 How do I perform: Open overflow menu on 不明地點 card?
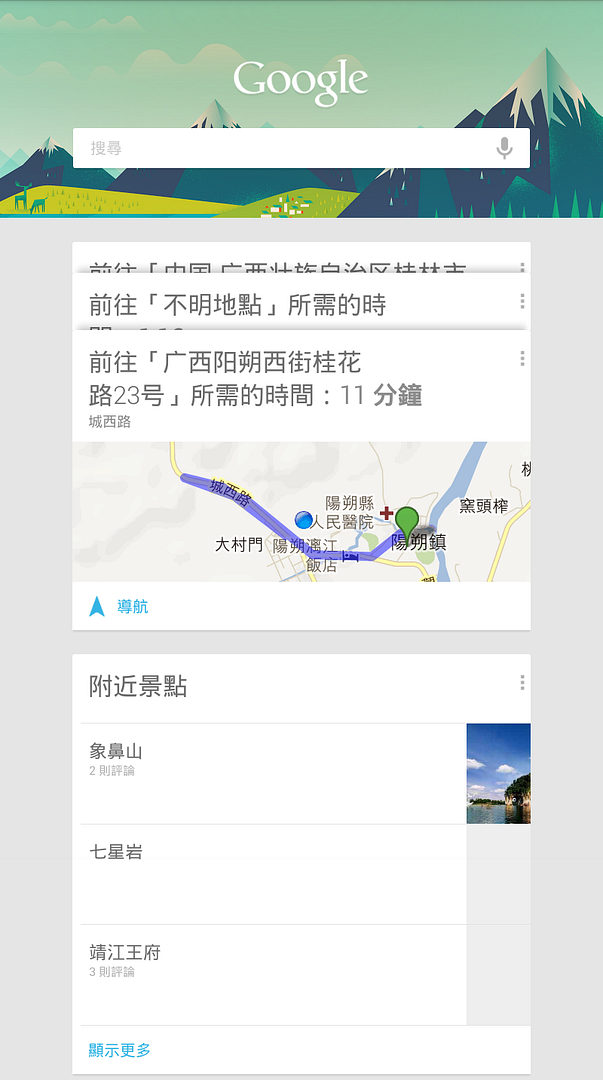(522, 301)
